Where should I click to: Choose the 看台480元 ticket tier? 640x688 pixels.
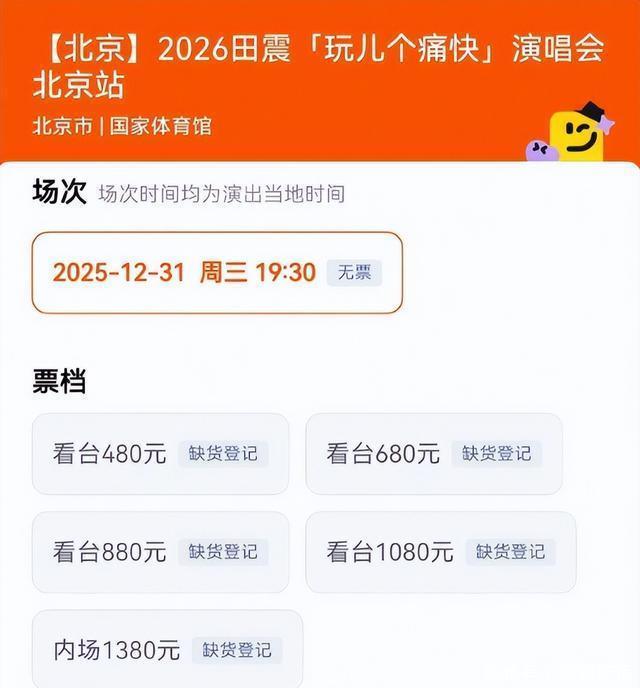(x=160, y=454)
